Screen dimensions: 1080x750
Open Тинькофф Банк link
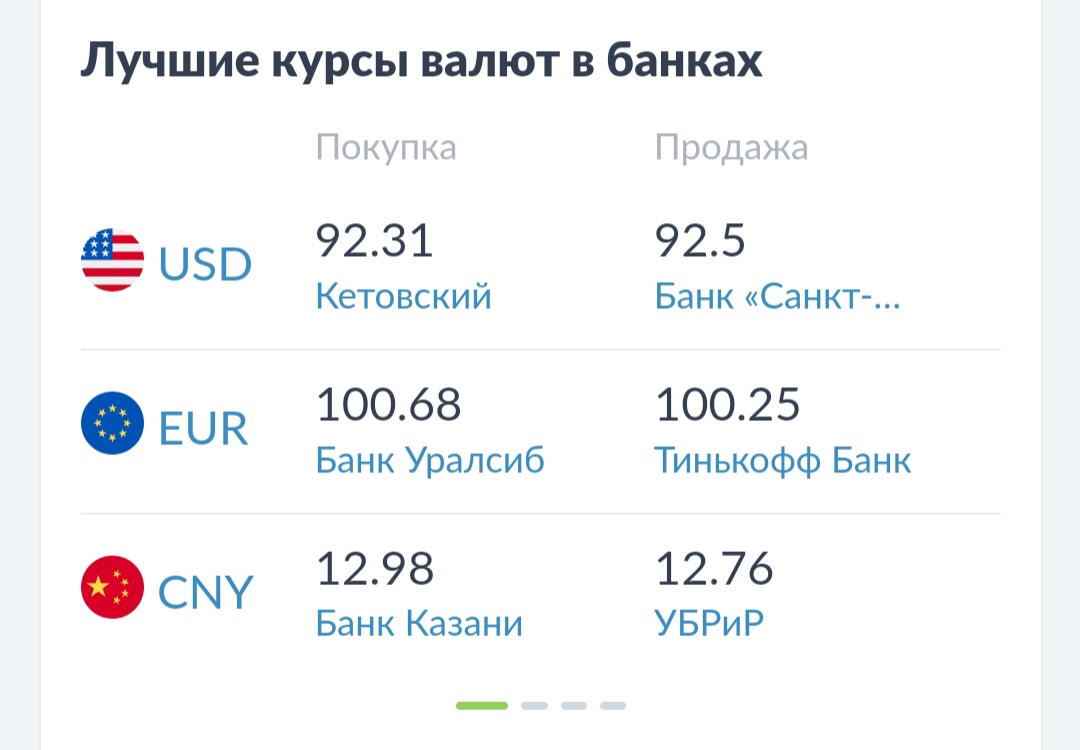(x=782, y=461)
